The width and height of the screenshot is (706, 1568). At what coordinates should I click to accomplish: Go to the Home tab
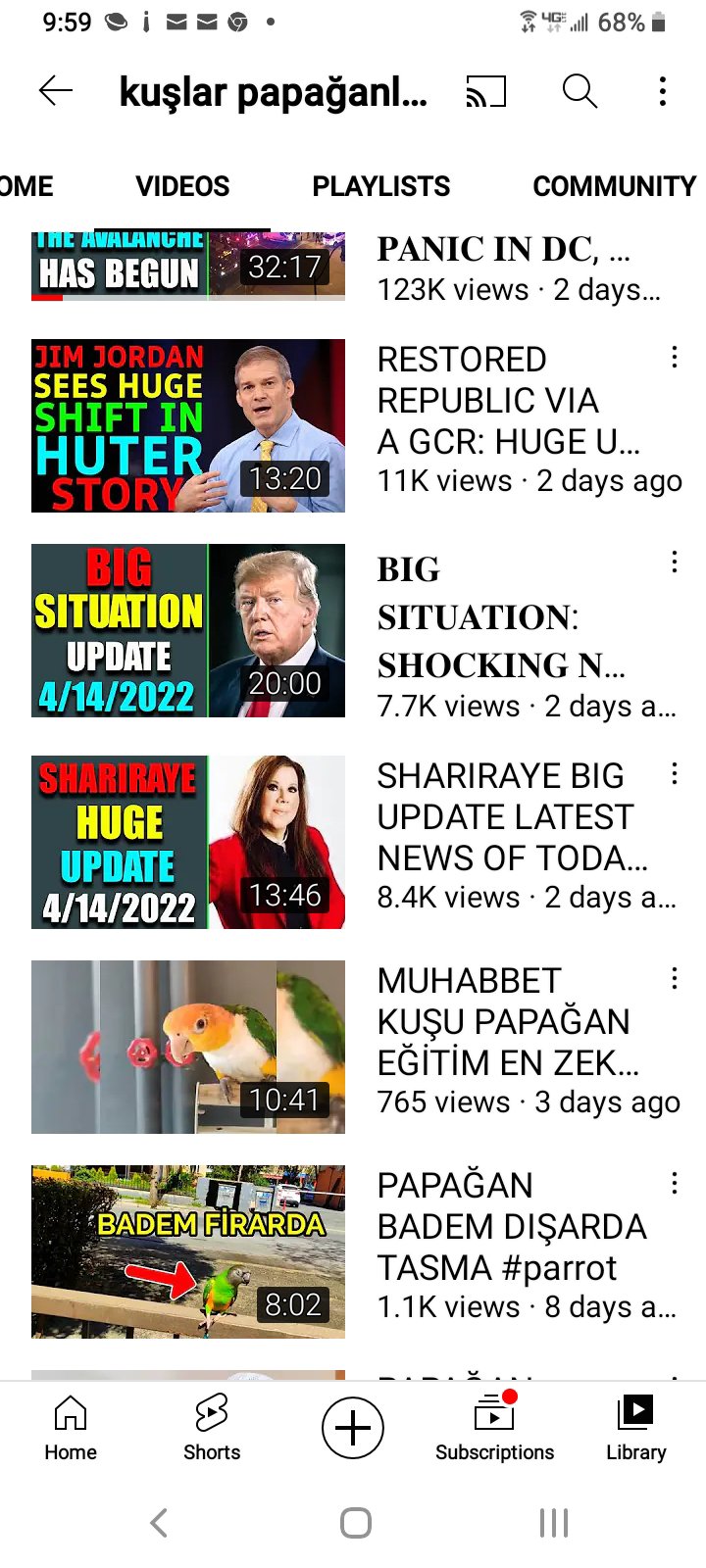point(71,1428)
